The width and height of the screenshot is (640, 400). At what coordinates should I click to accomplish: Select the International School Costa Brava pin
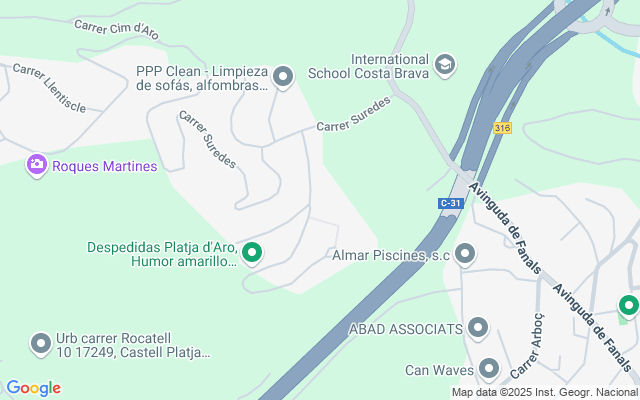445,65
